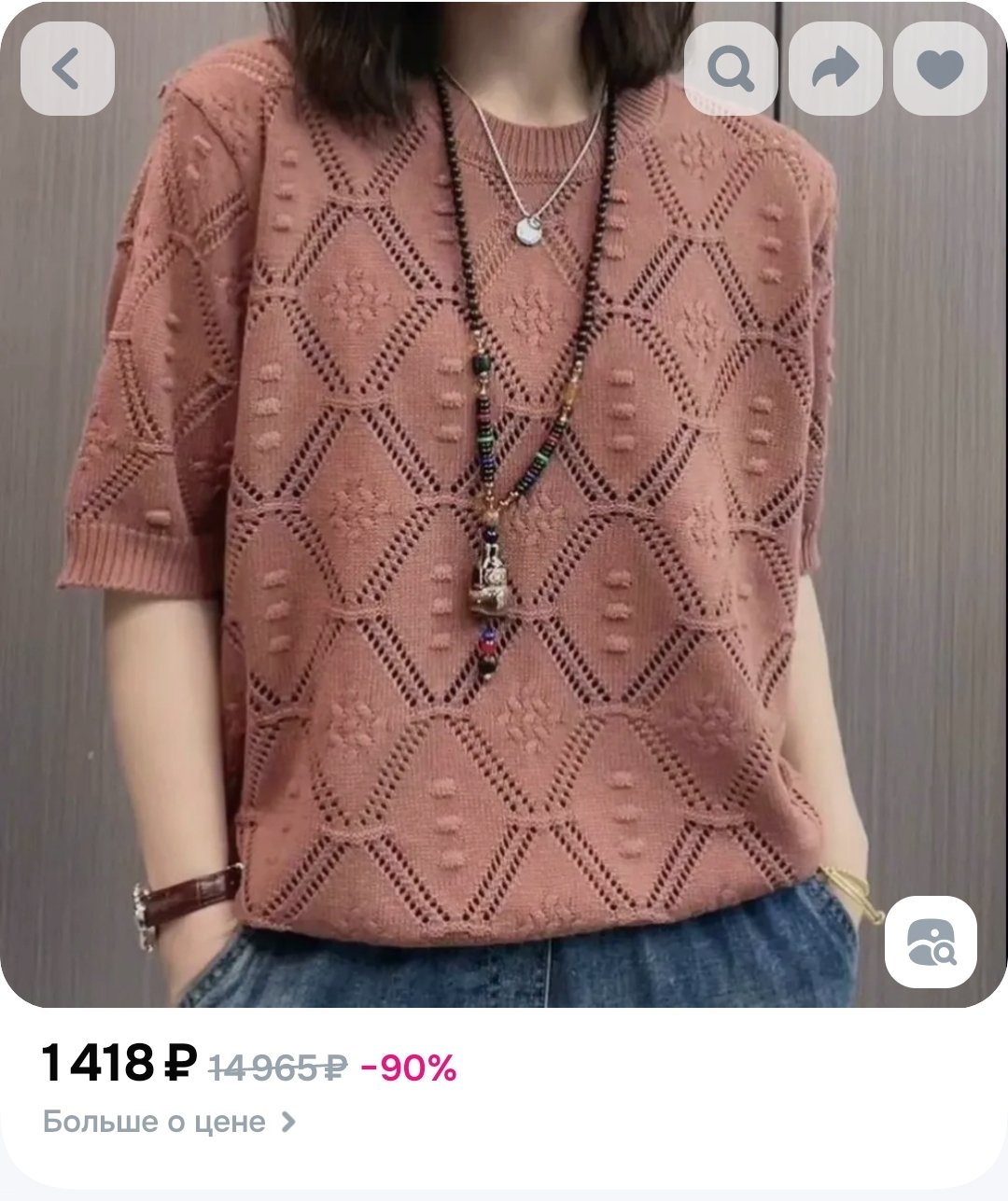Add the sweater to favorites
Image resolution: width=1008 pixels, height=1201 pixels.
pyautogui.click(x=940, y=69)
